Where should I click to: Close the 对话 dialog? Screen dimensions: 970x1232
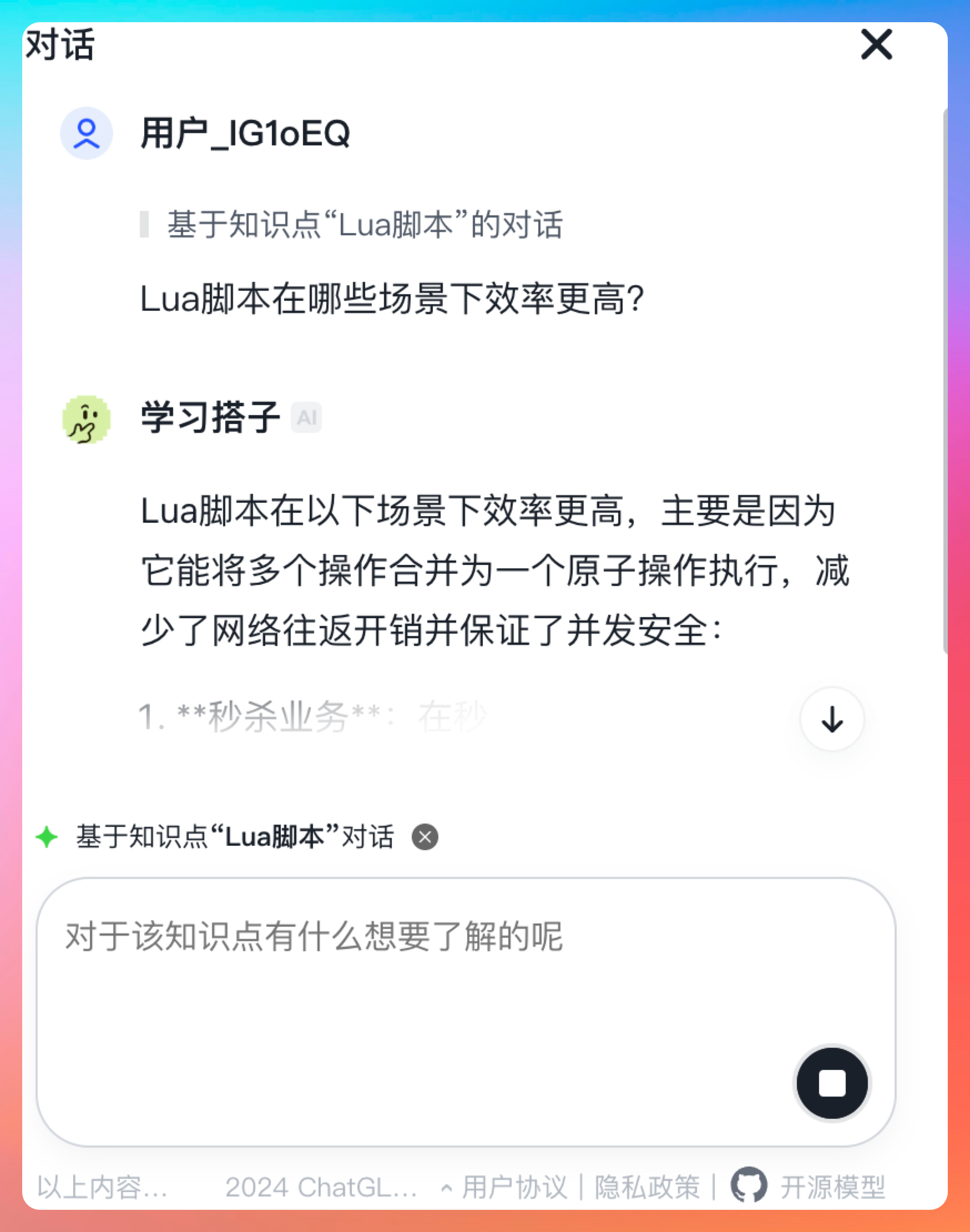tap(876, 44)
